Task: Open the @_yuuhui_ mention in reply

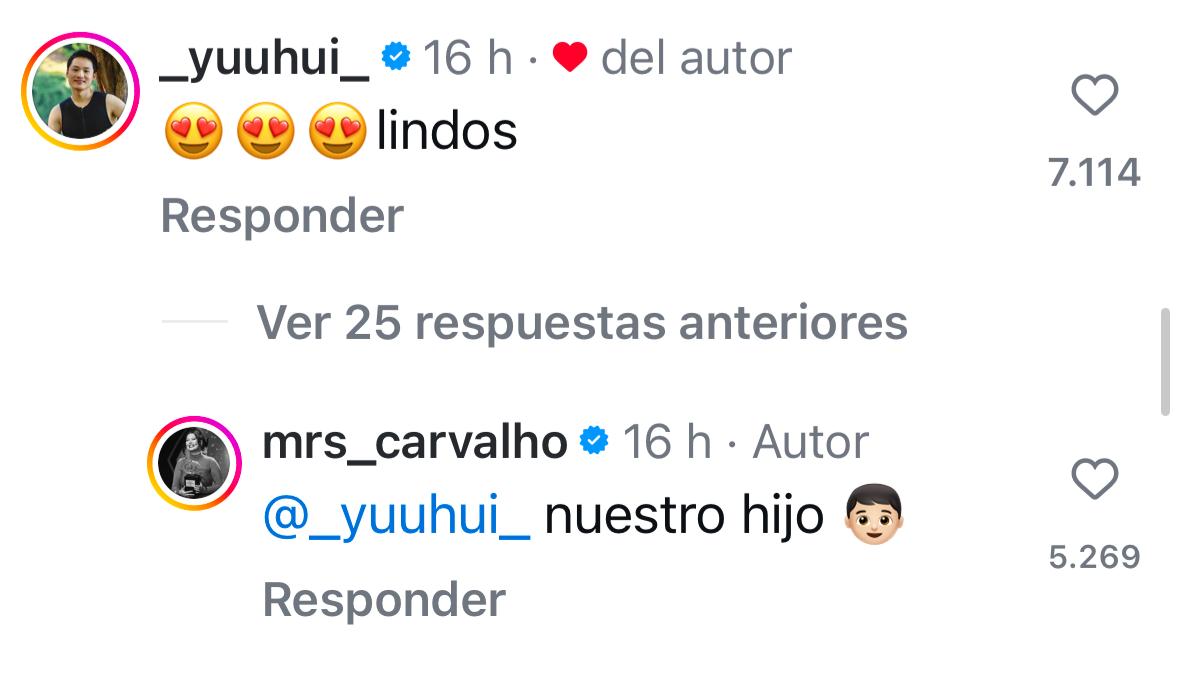Action: click(396, 518)
